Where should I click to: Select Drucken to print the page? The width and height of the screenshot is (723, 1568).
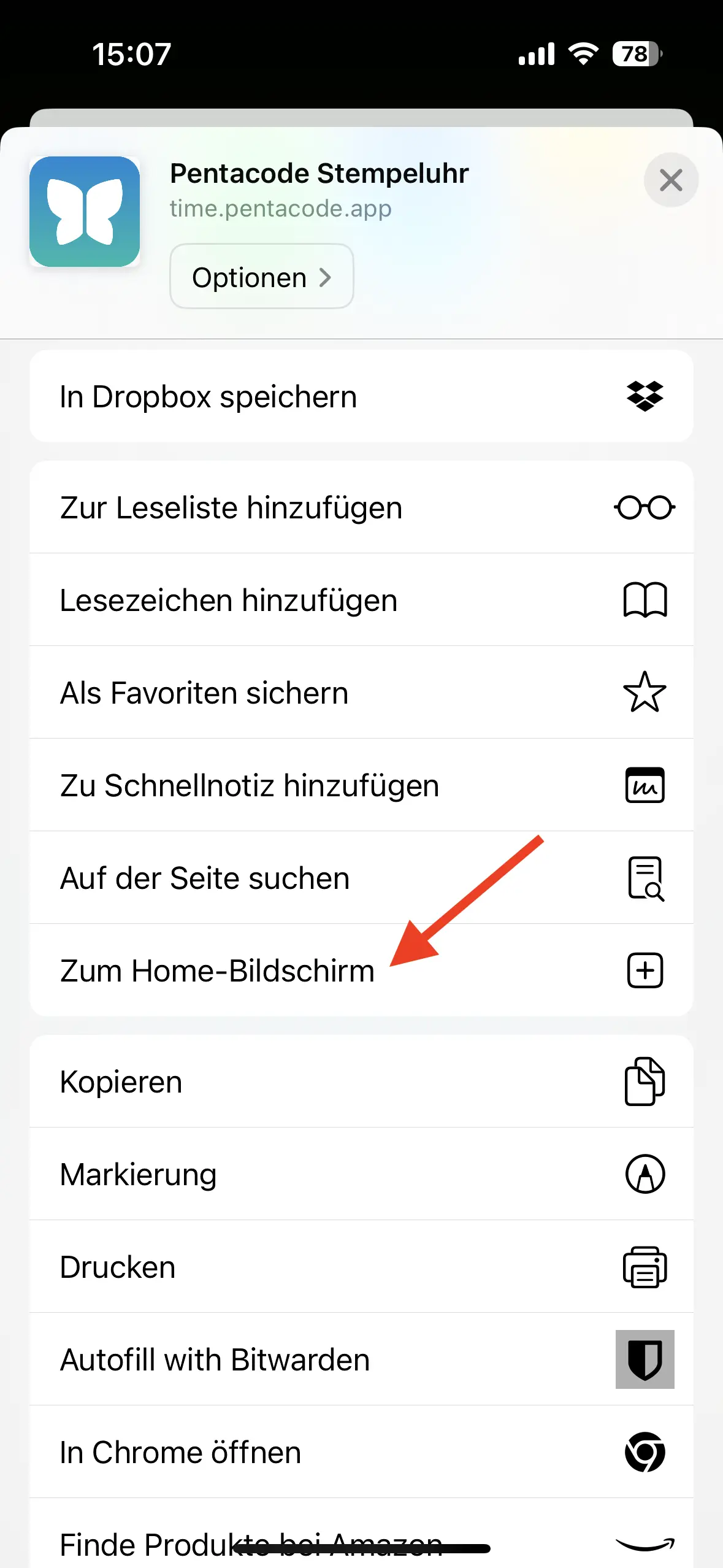(x=361, y=1267)
